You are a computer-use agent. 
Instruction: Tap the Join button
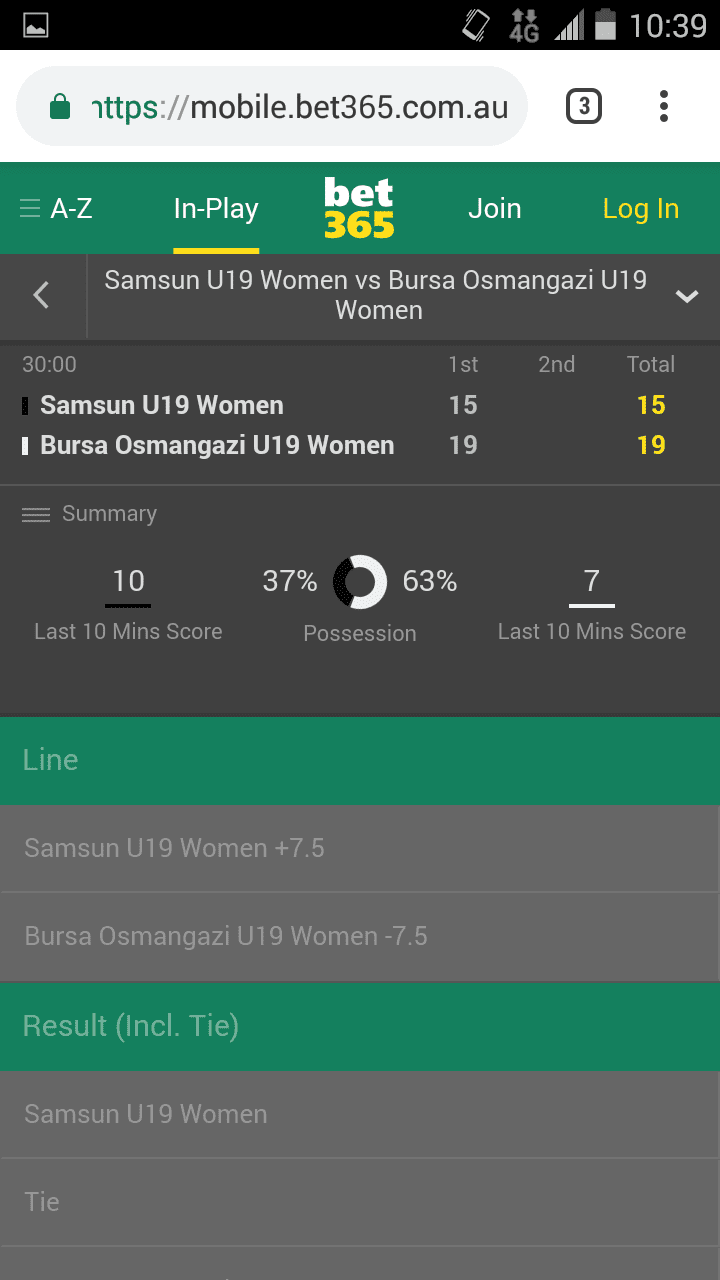point(495,209)
